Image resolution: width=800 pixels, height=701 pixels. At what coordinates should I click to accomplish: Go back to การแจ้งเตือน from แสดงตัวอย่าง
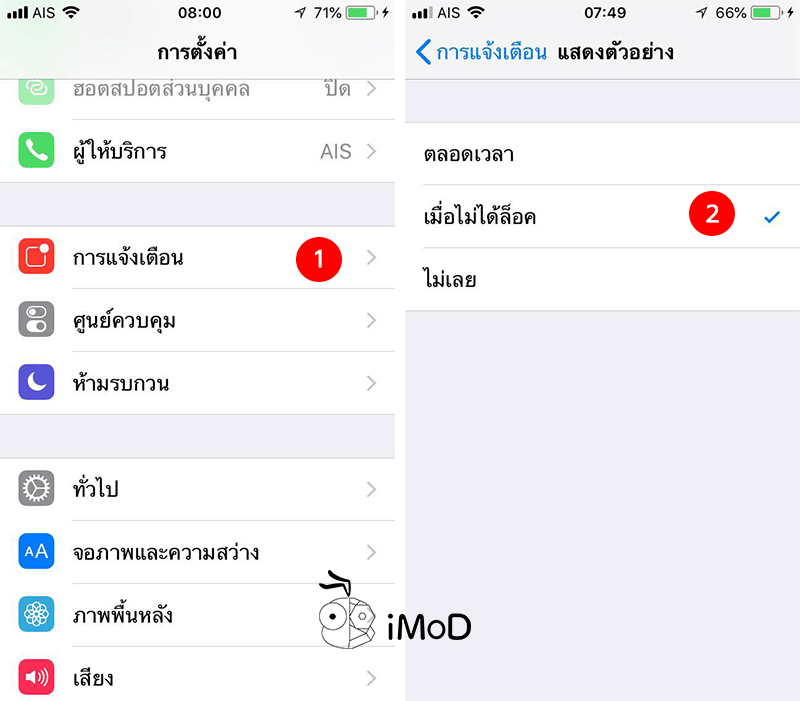click(481, 52)
